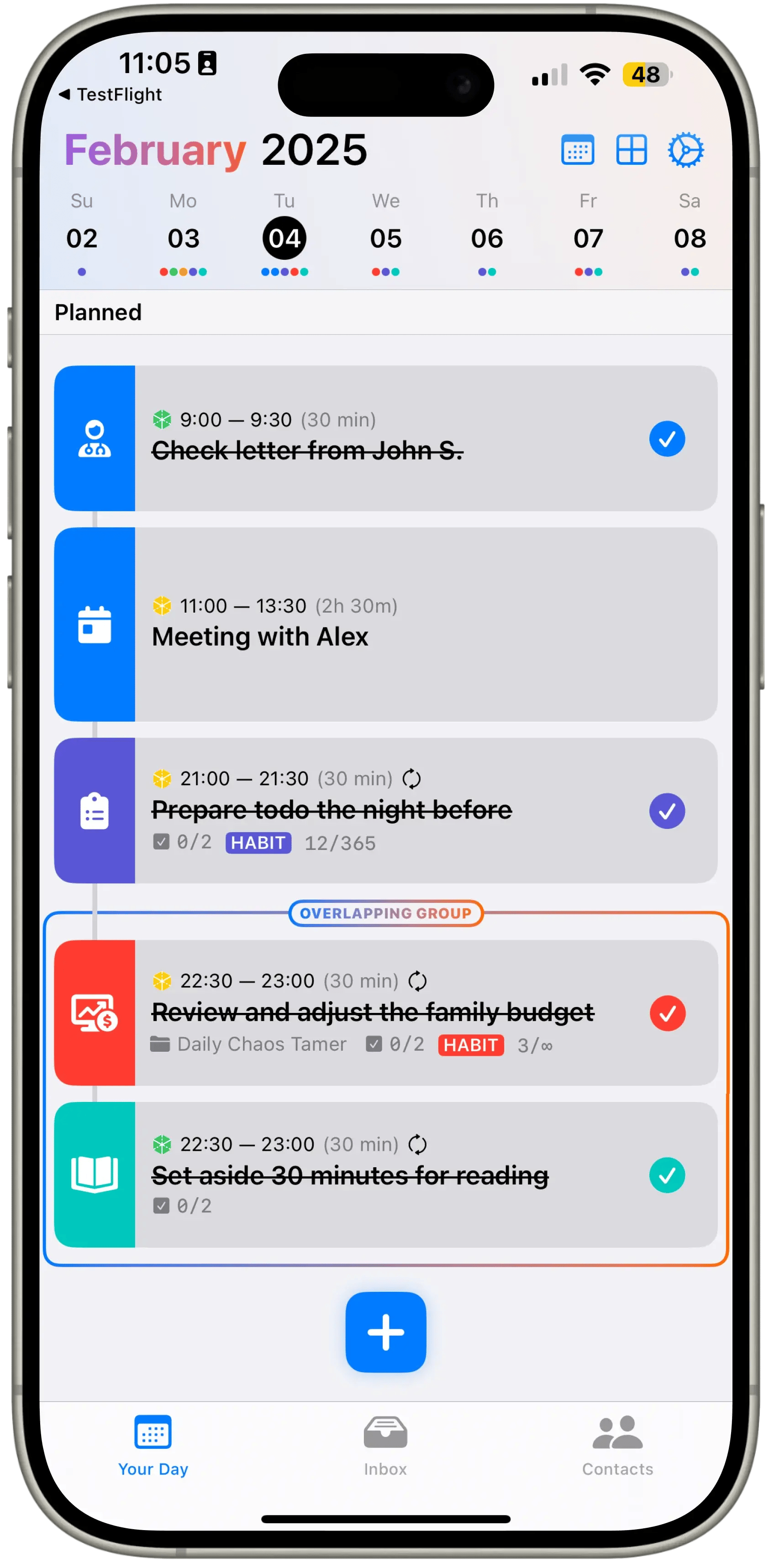Open the month calendar view icon
This screenshot has height=1568, width=769.
coord(577,150)
